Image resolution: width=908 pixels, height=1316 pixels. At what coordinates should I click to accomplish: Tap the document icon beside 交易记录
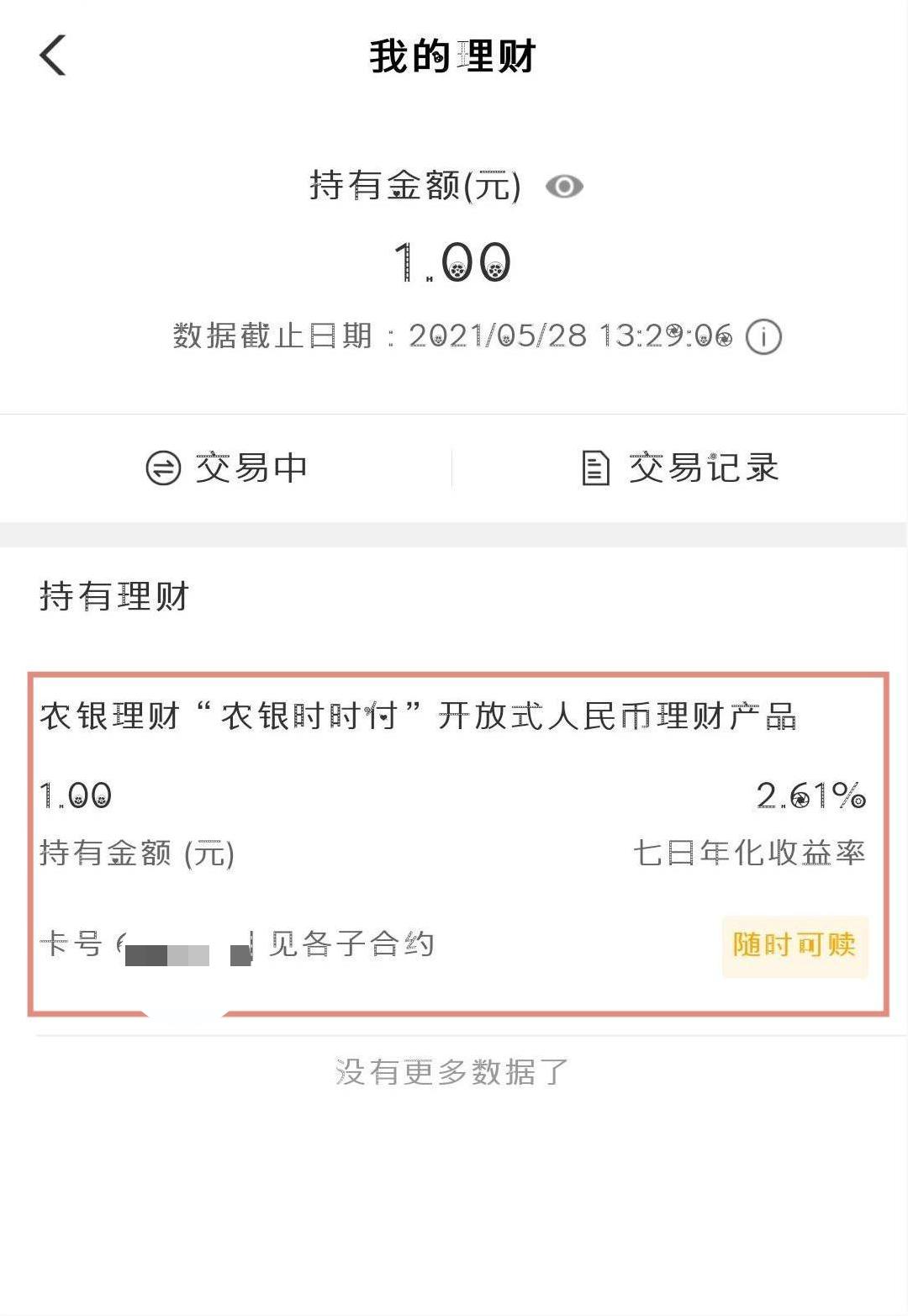595,468
